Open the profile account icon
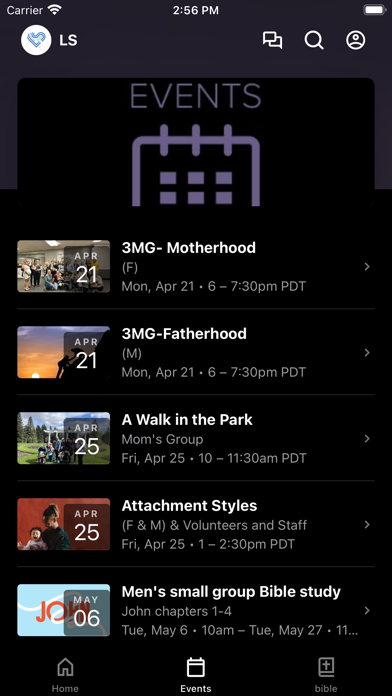The width and height of the screenshot is (392, 696). click(356, 40)
